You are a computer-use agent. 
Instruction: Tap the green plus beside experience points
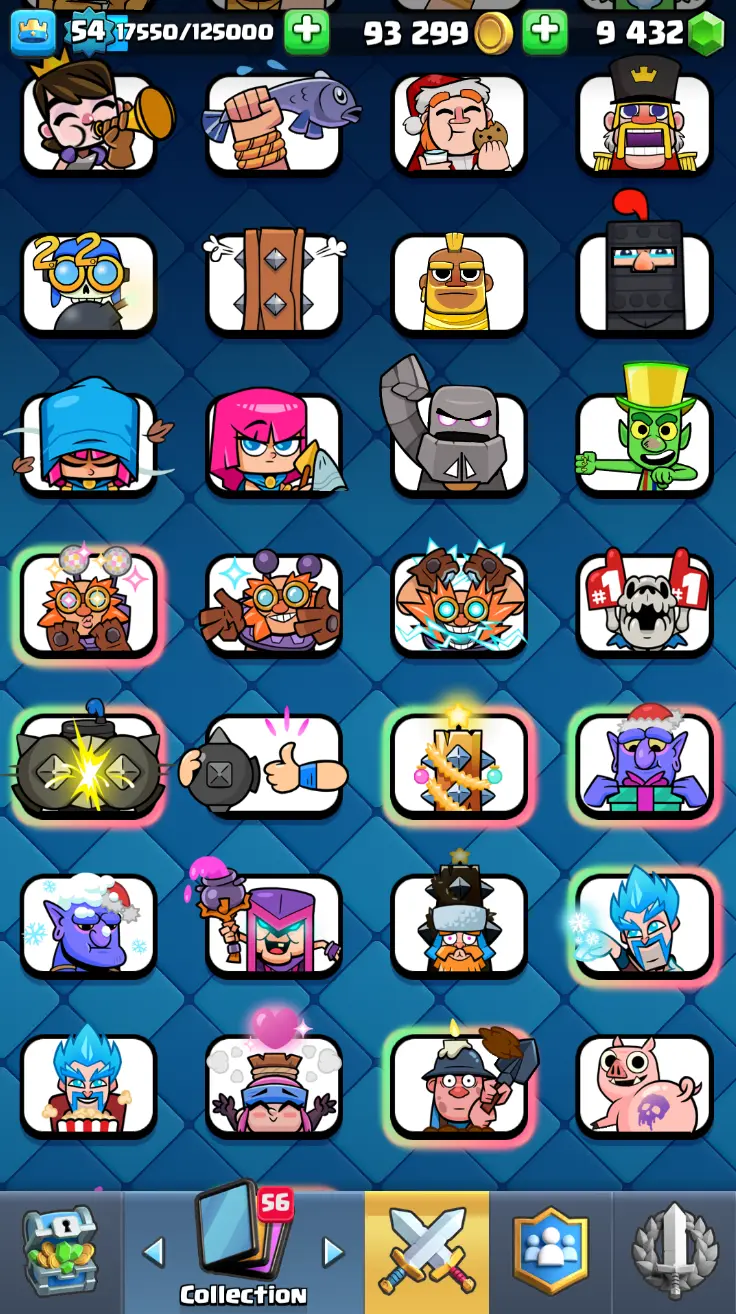coord(306,34)
